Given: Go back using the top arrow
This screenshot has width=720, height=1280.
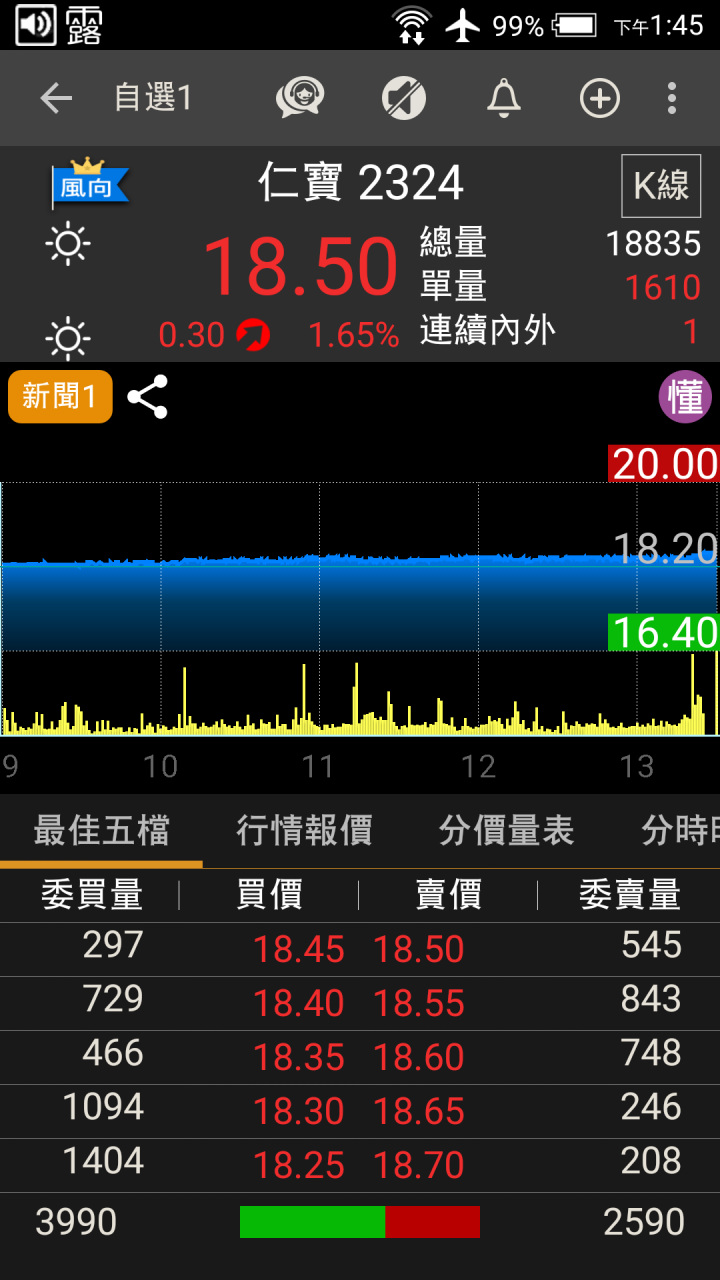Looking at the screenshot, I should [56, 98].
